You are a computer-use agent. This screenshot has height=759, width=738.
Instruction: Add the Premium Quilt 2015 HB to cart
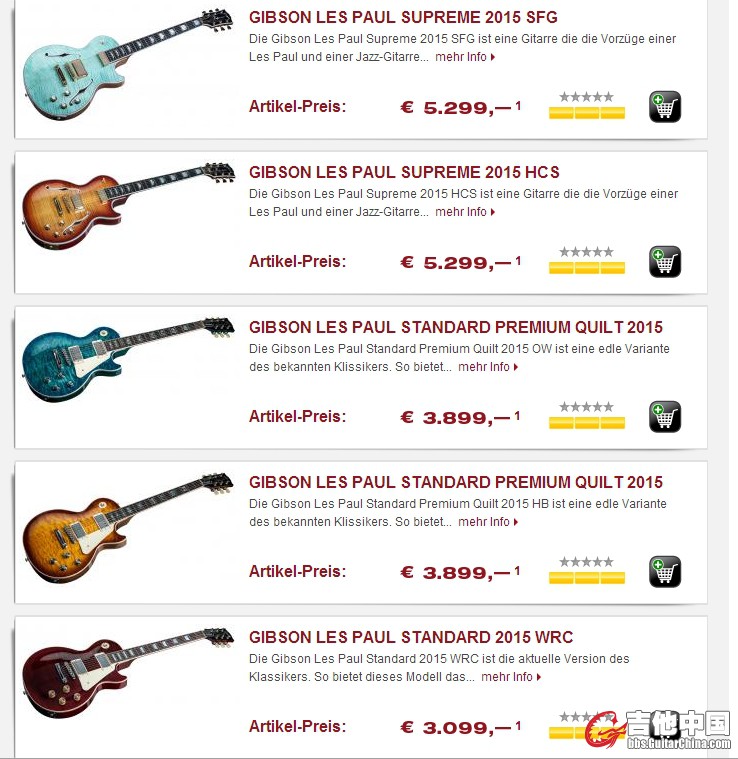(x=665, y=571)
